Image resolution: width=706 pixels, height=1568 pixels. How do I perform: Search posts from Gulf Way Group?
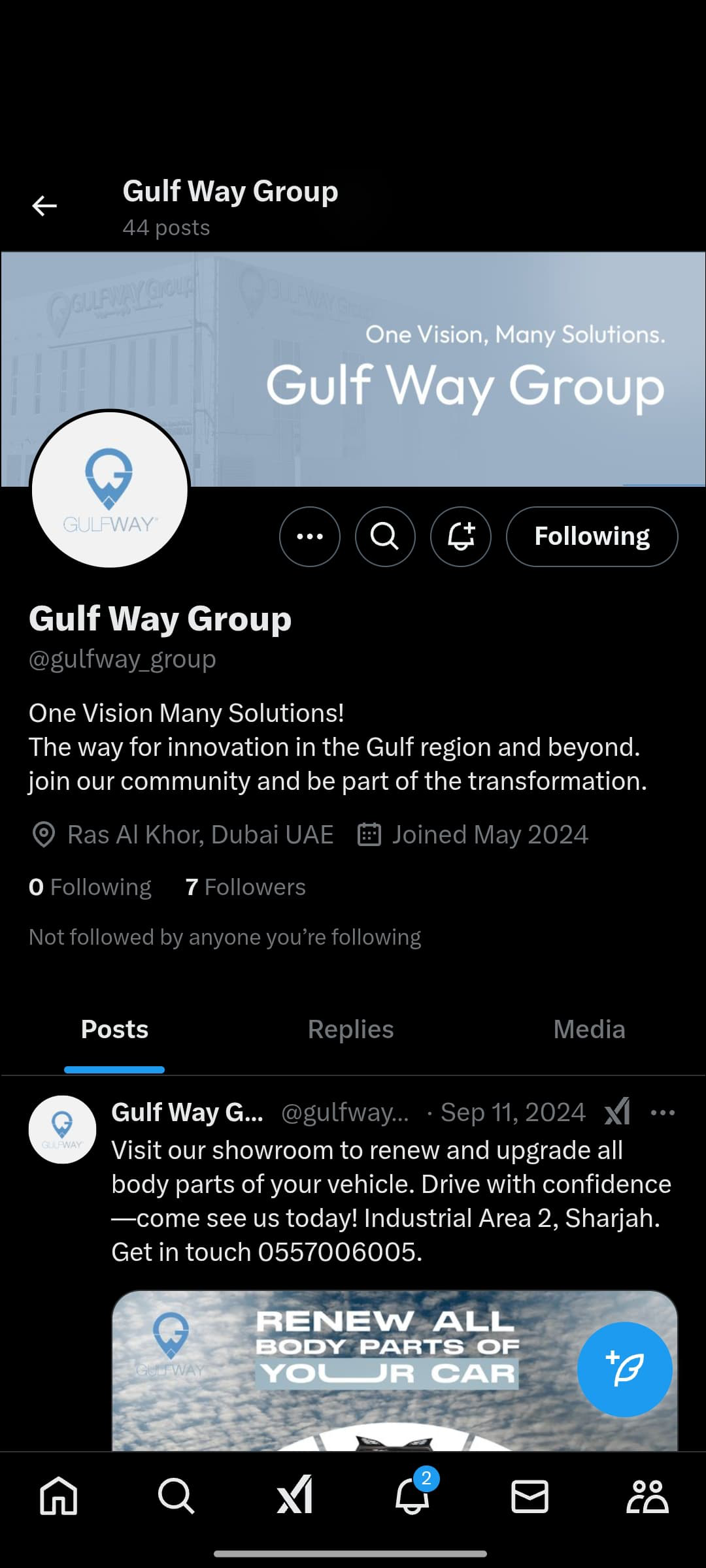385,536
